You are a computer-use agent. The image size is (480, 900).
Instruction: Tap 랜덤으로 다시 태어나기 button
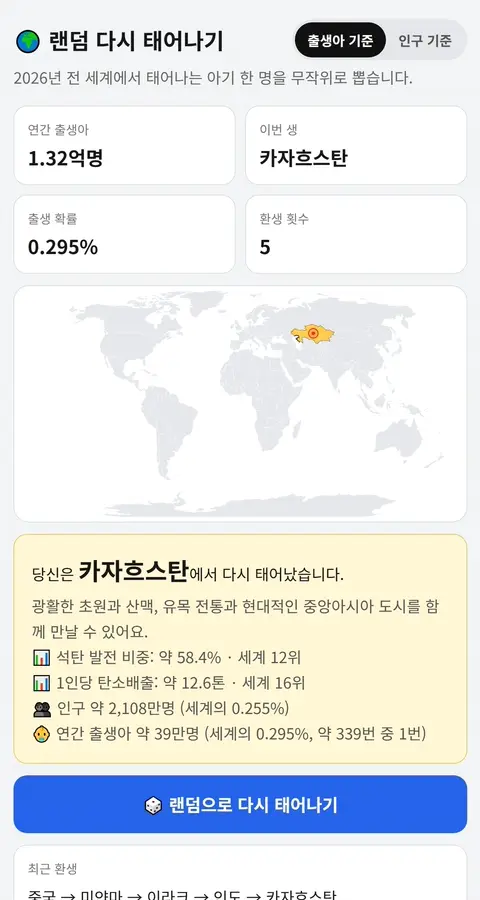pyautogui.click(x=240, y=804)
